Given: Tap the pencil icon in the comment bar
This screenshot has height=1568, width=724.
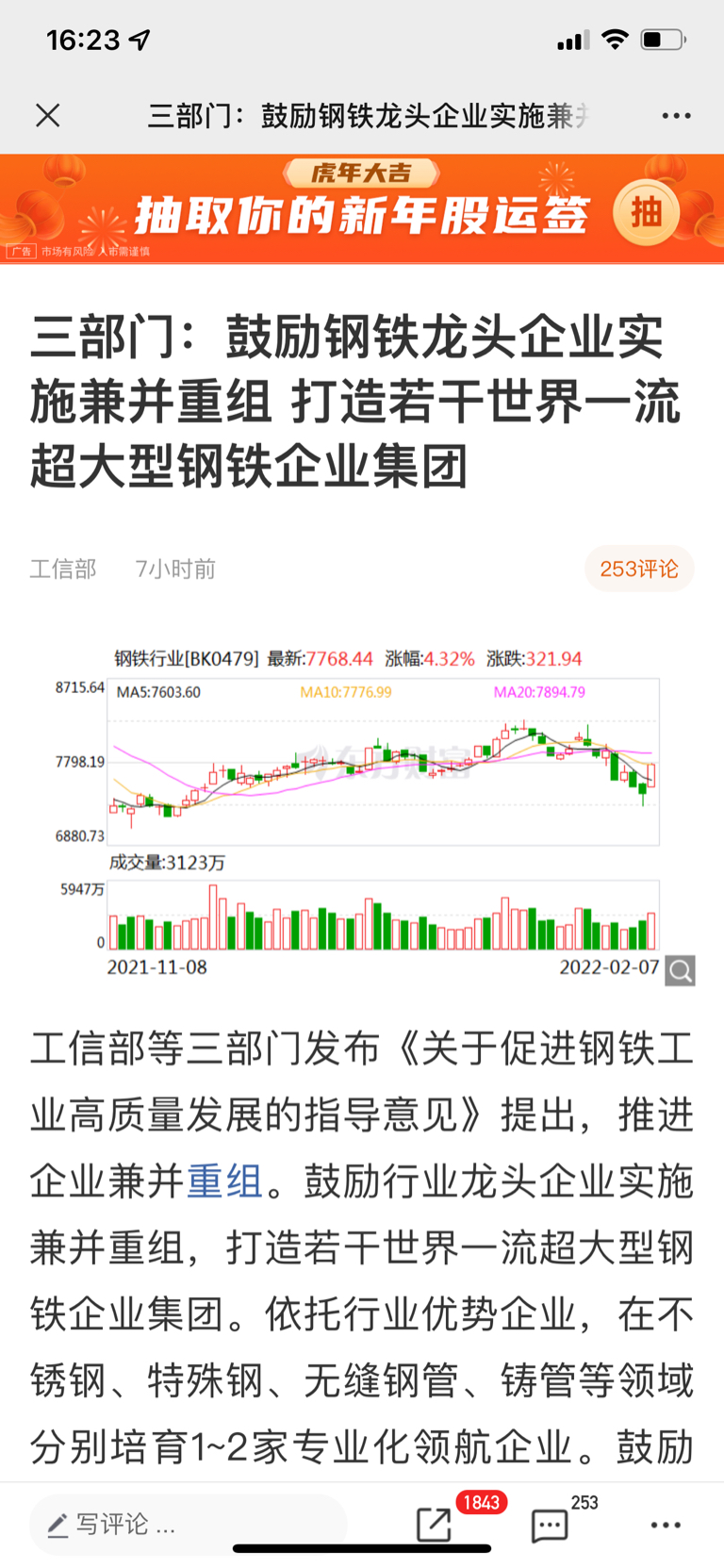Looking at the screenshot, I should click(58, 1524).
